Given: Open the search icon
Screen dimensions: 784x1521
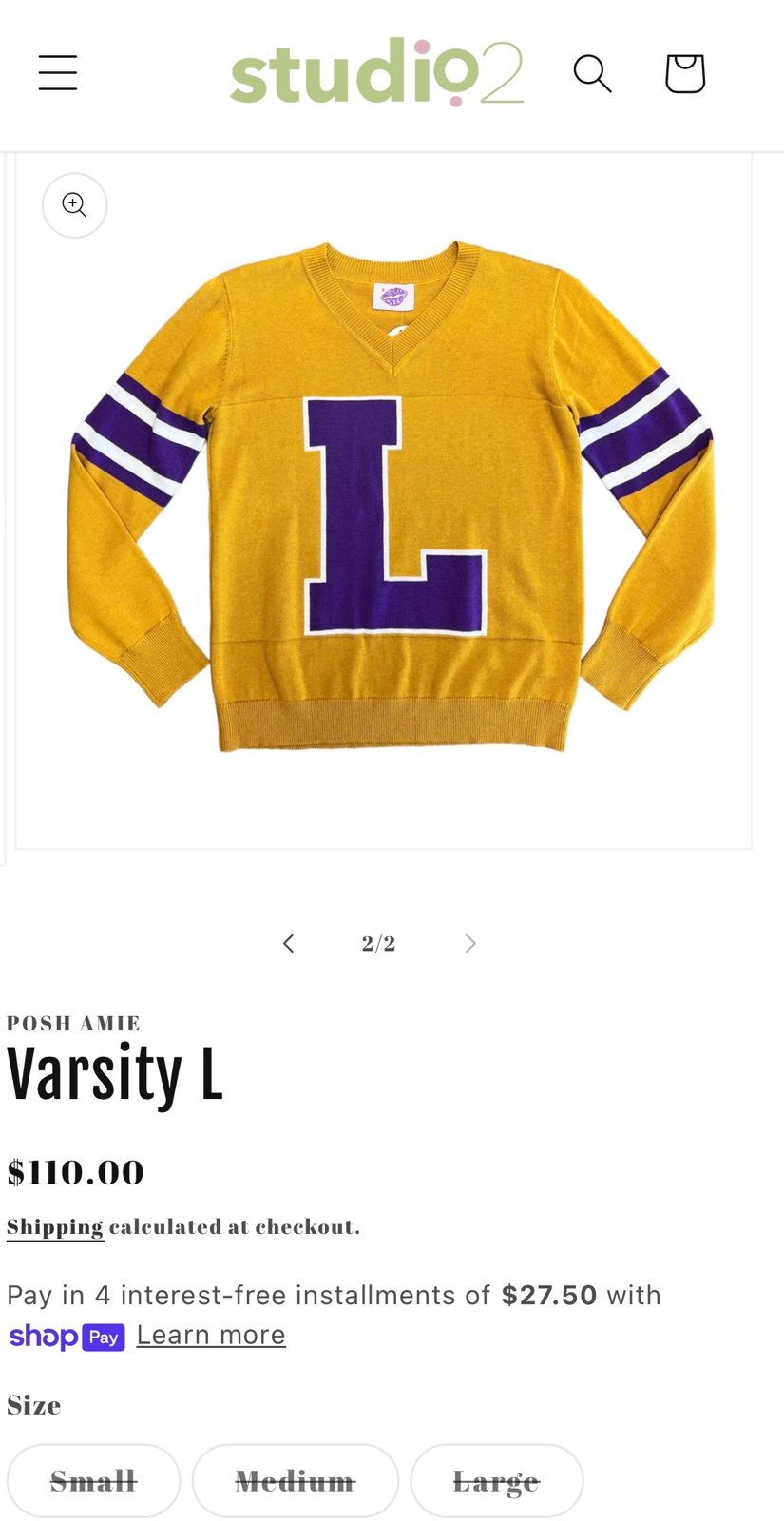Looking at the screenshot, I should pyautogui.click(x=592, y=73).
